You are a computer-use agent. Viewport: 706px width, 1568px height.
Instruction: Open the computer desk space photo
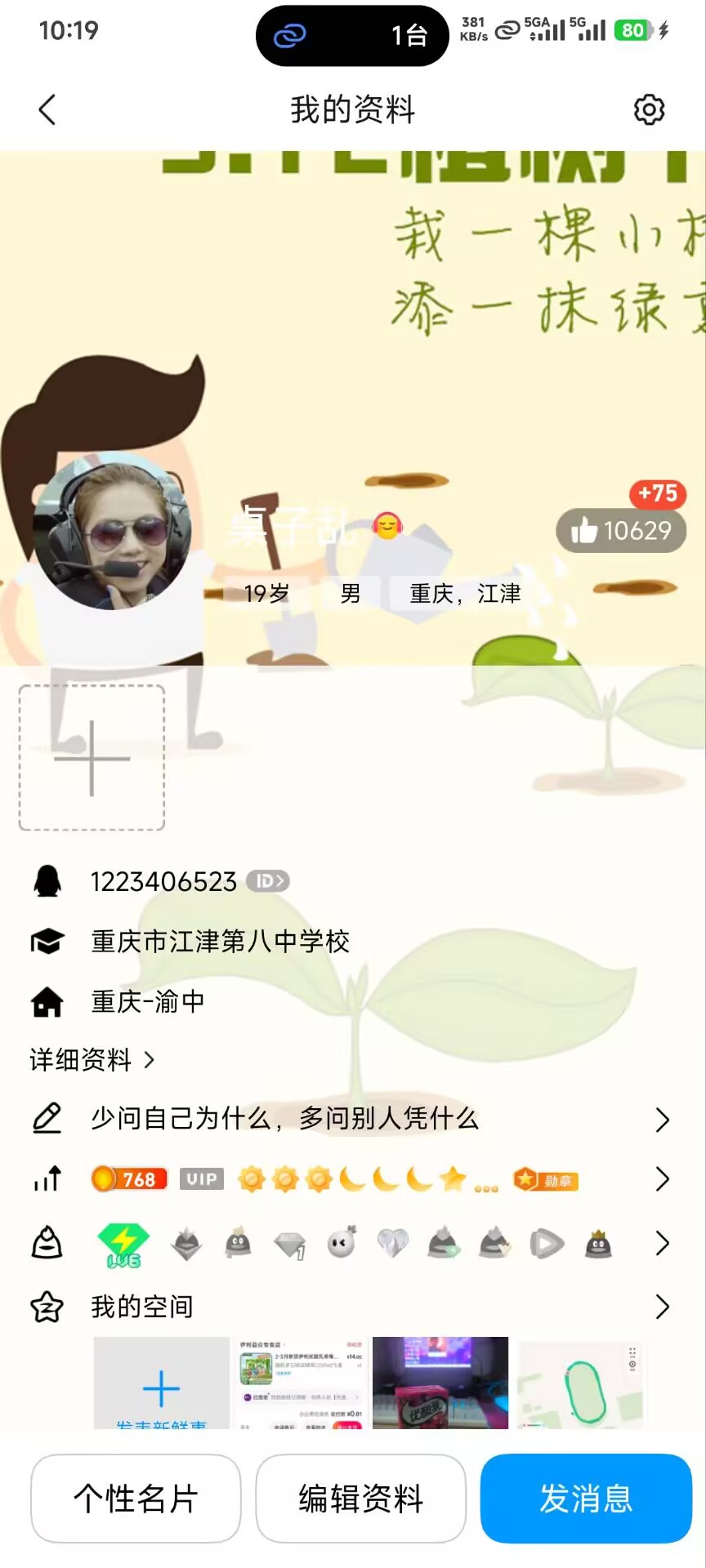point(440,1383)
